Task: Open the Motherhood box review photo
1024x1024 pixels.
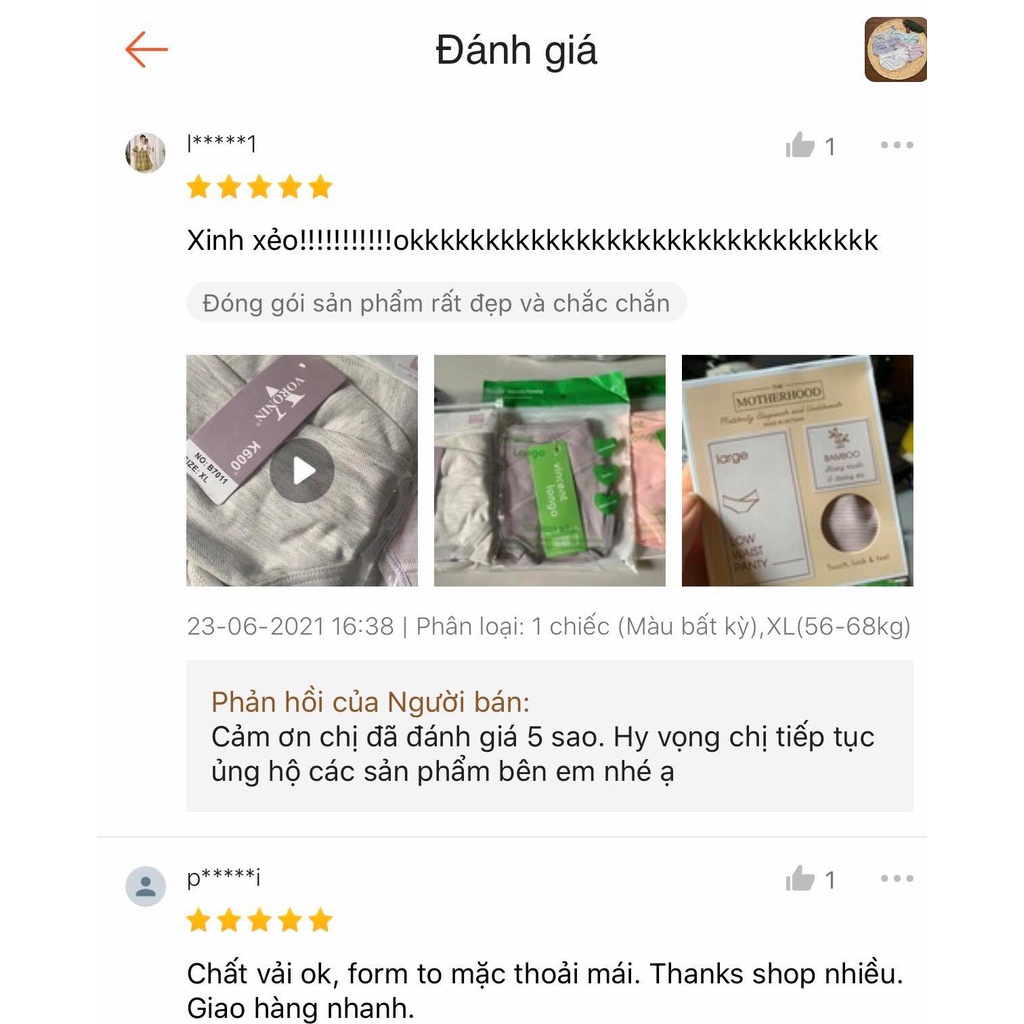Action: (797, 470)
